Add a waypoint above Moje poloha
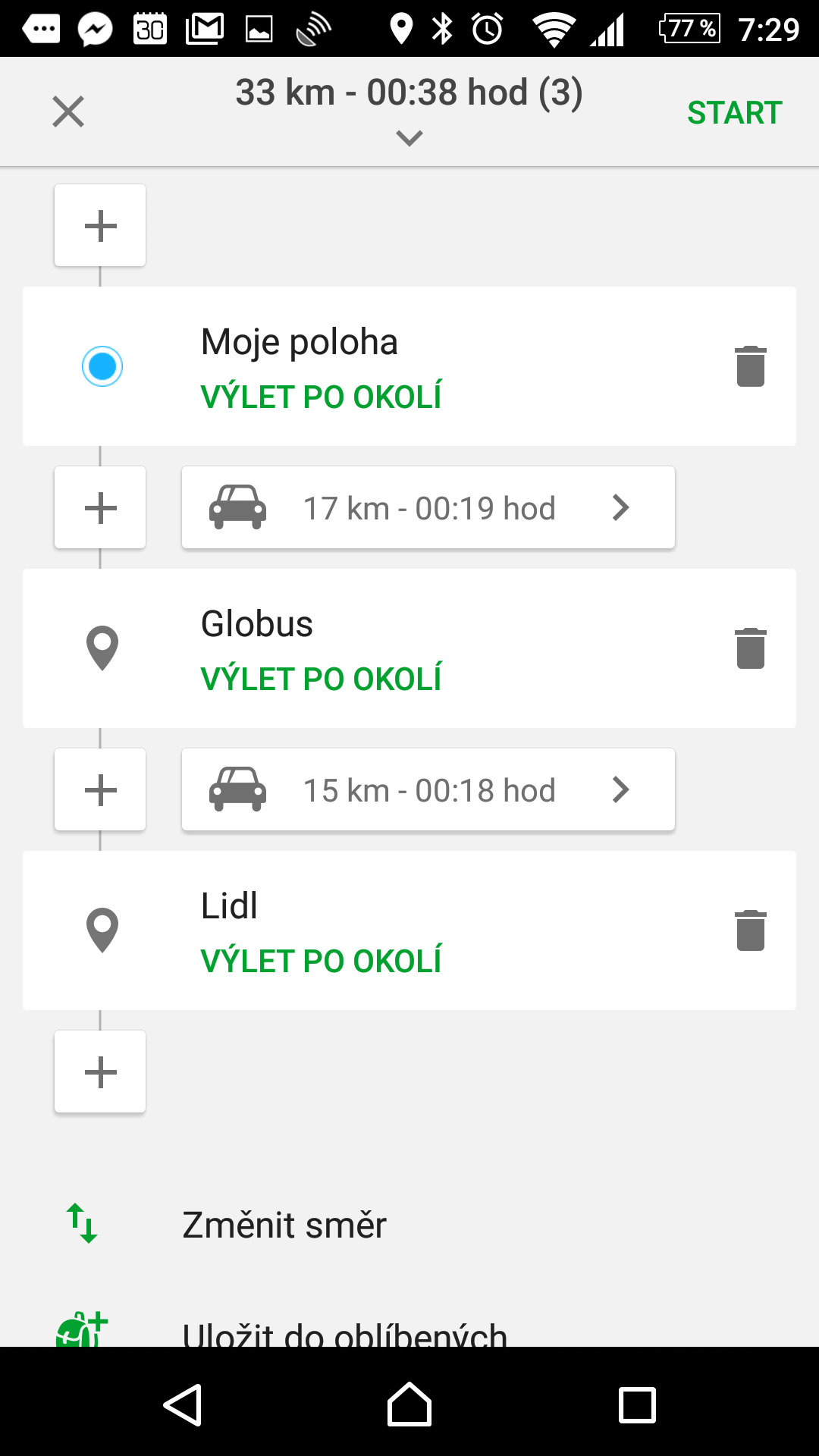Image resolution: width=819 pixels, height=1456 pixels. (x=100, y=225)
